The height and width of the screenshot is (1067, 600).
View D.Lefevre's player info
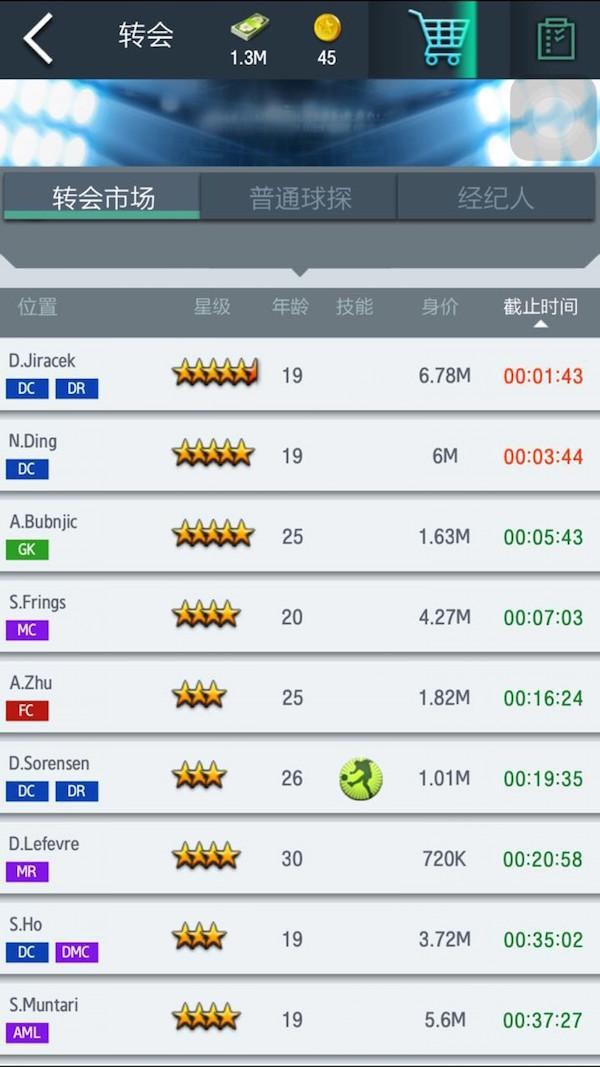pyautogui.click(x=300, y=857)
